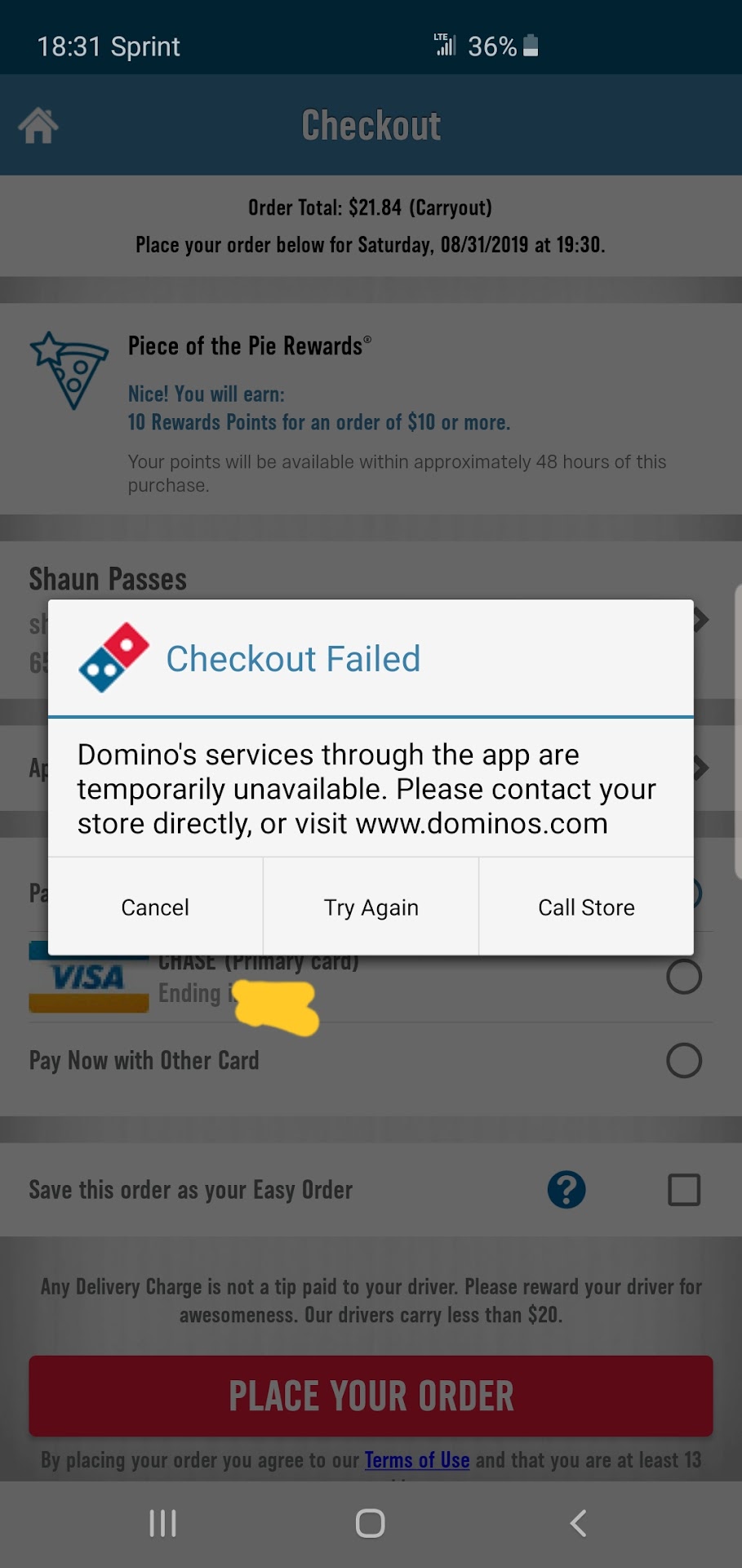Select Pay Now with Other Card
This screenshot has width=742, height=1568.
683,1061
